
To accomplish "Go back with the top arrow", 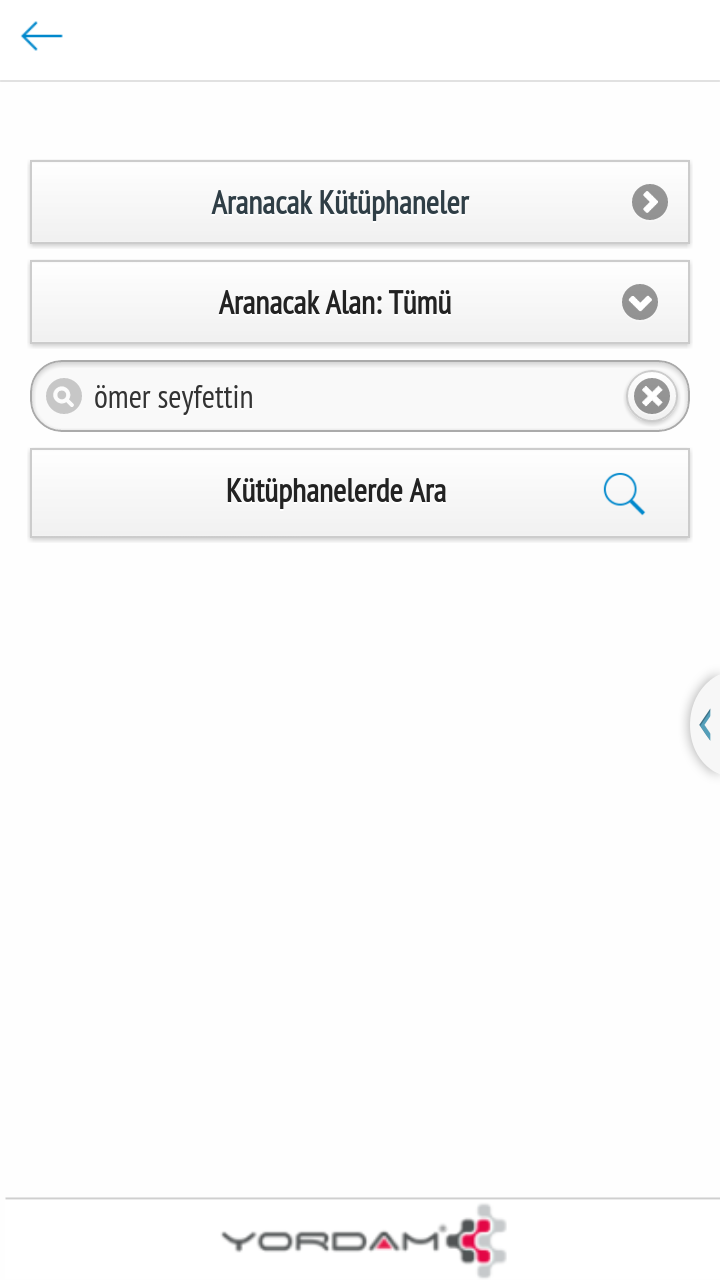I will pyautogui.click(x=42, y=37).
